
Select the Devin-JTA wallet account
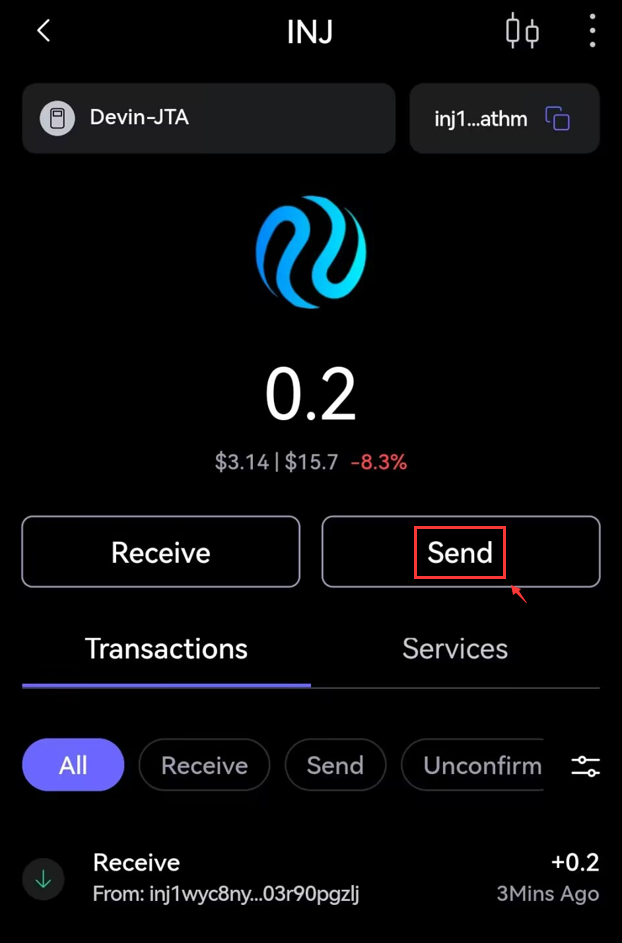tap(208, 118)
